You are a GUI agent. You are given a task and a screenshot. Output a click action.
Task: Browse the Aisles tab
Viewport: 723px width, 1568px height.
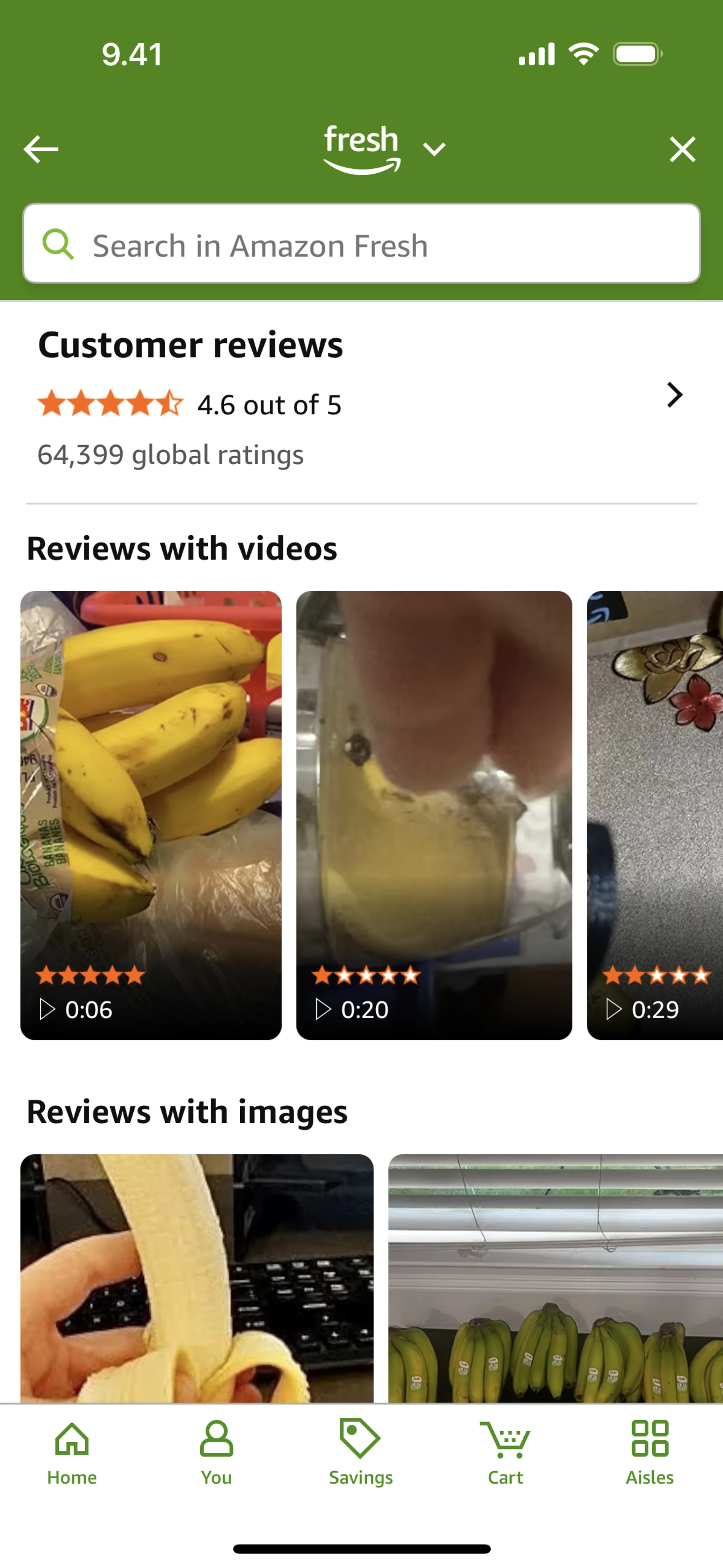click(649, 1453)
